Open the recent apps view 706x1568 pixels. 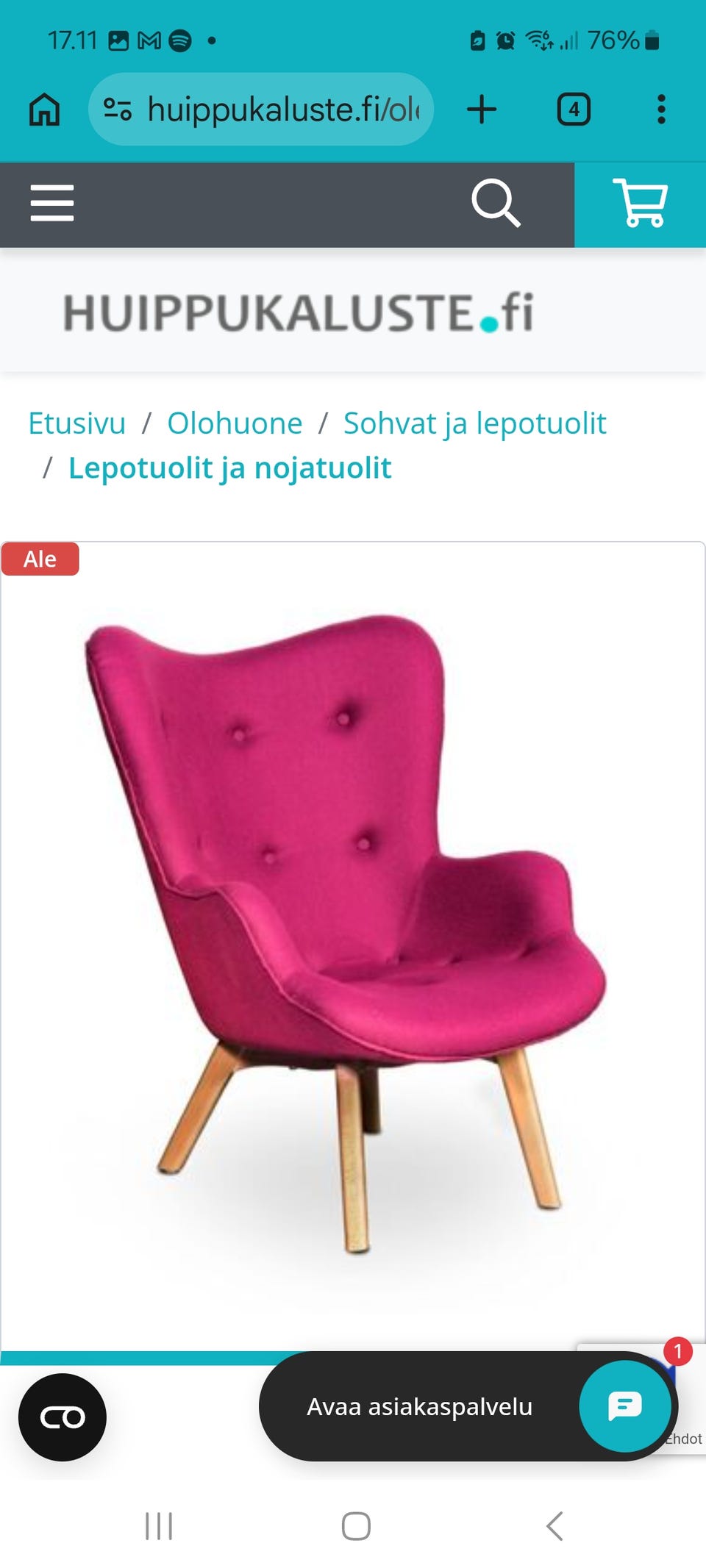coord(159,1526)
